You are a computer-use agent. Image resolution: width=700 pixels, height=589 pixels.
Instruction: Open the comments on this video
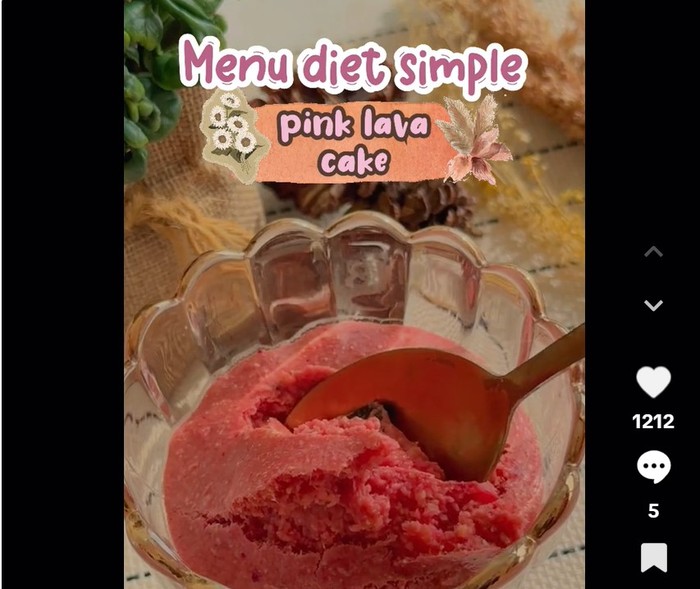(x=653, y=467)
